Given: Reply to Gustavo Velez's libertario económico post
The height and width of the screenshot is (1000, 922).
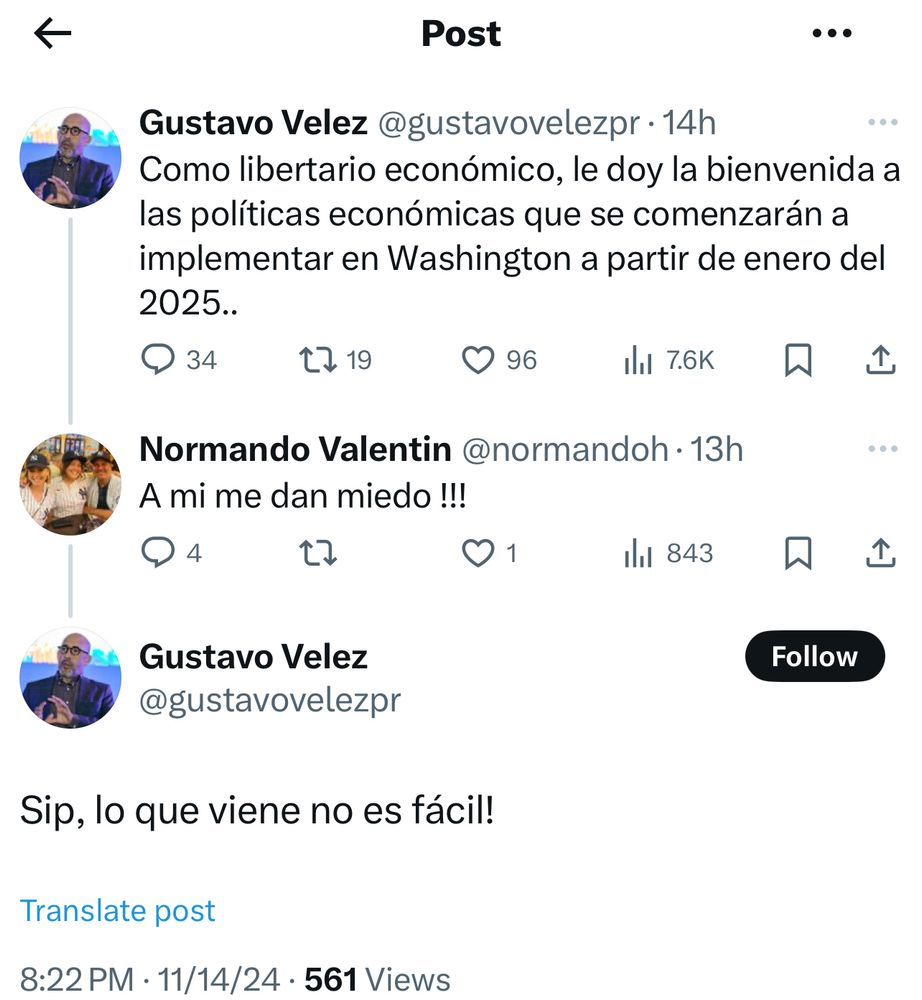Looking at the screenshot, I should coord(158,360).
